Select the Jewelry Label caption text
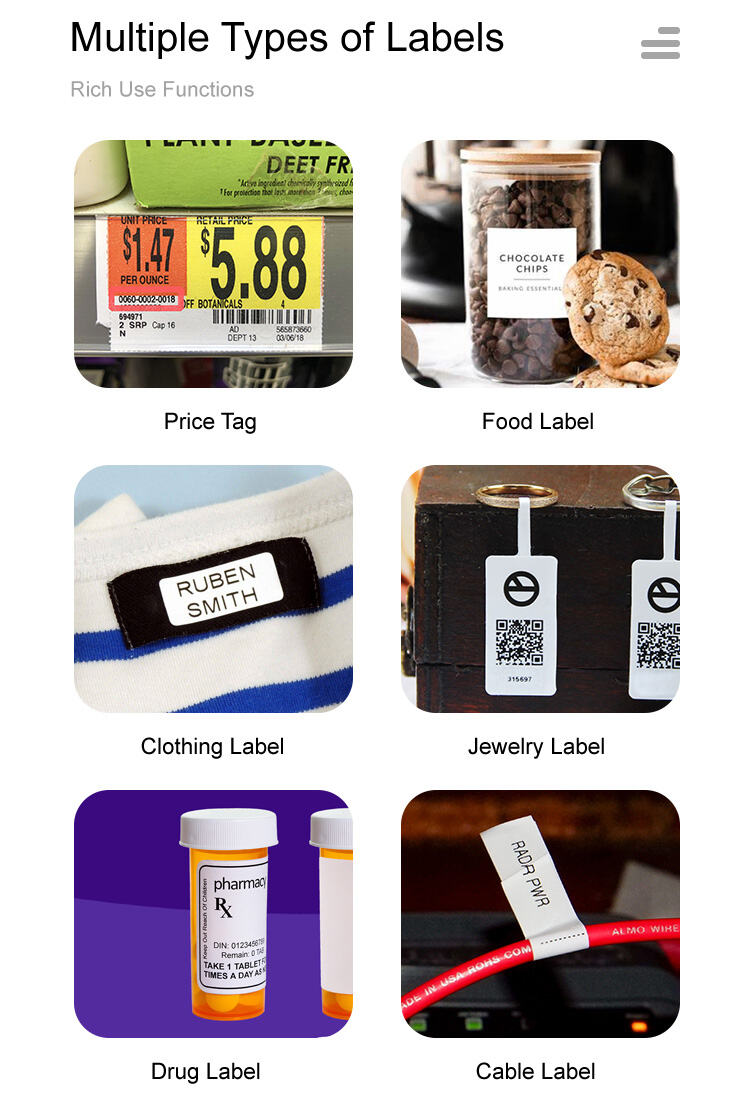 [537, 746]
